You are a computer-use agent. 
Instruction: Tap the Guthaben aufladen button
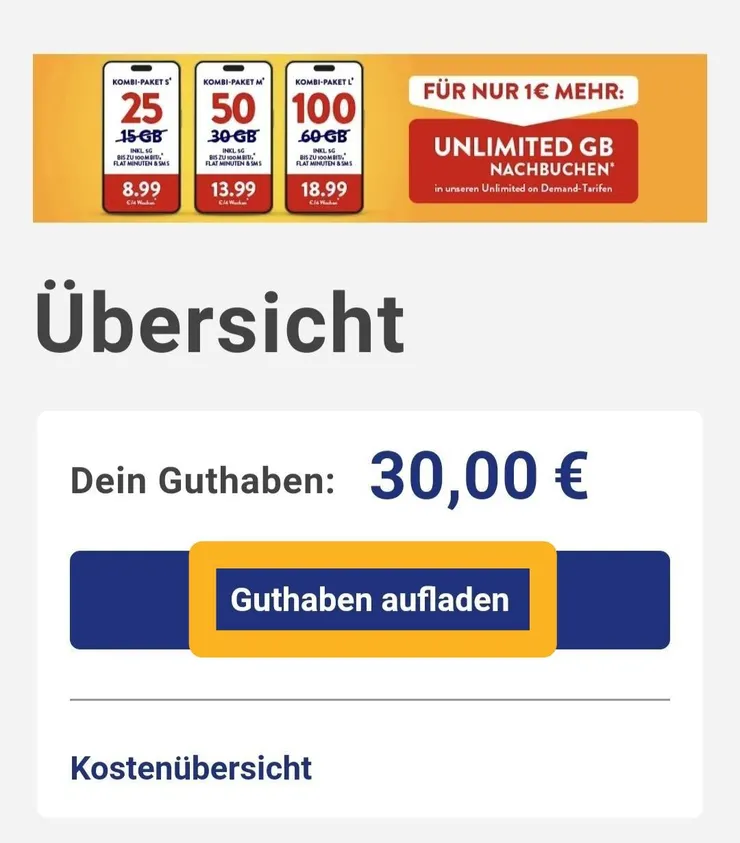(x=370, y=600)
